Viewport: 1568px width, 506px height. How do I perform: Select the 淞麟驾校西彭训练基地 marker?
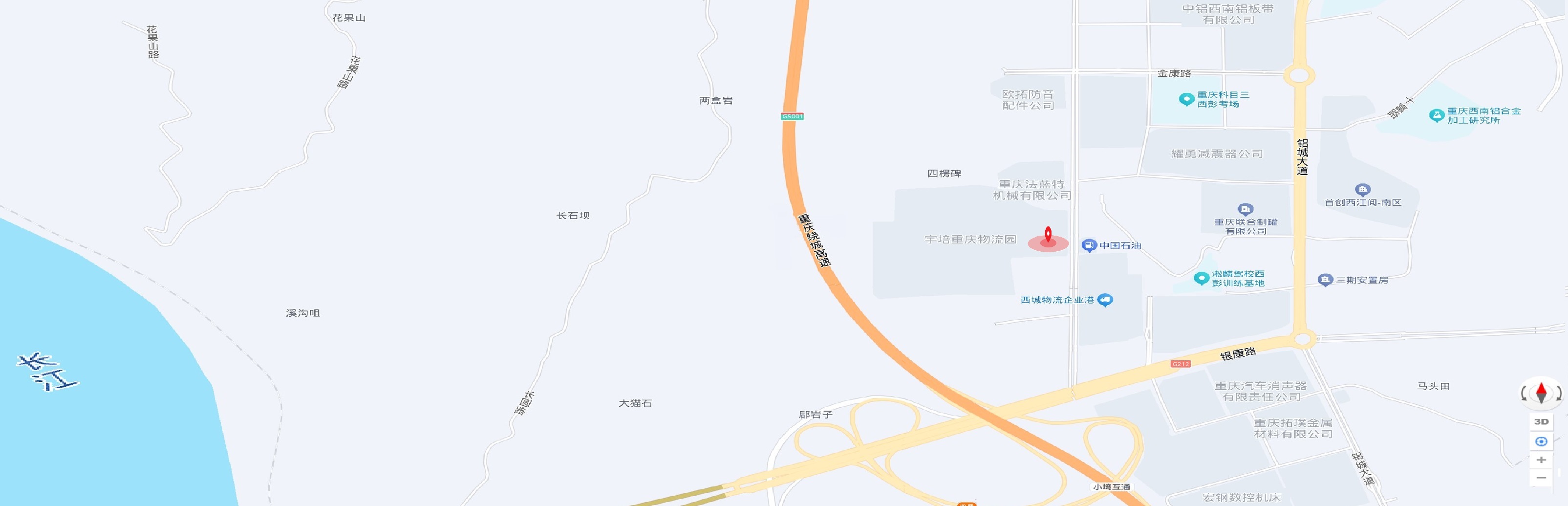(1201, 278)
